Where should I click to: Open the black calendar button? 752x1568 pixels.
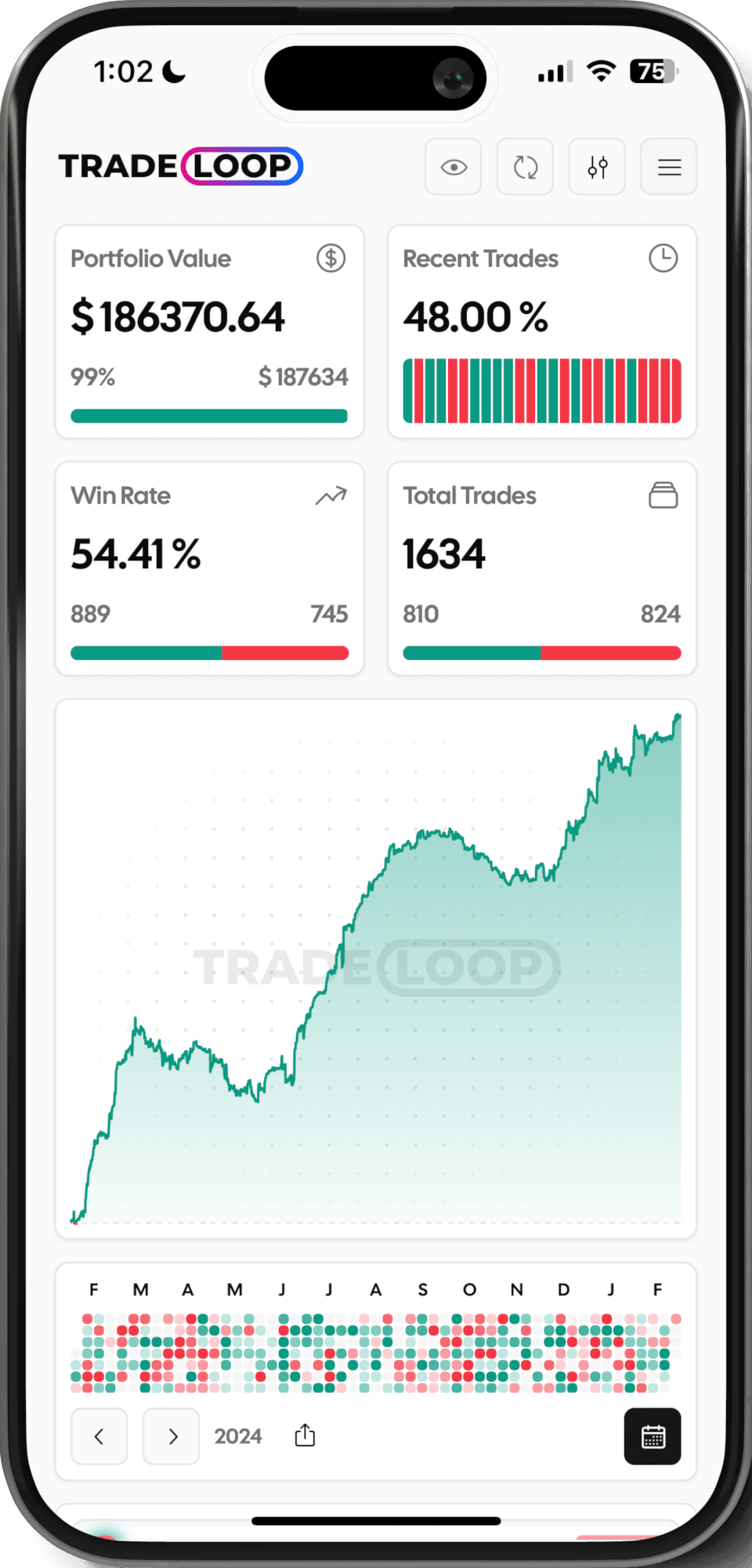point(653,1436)
